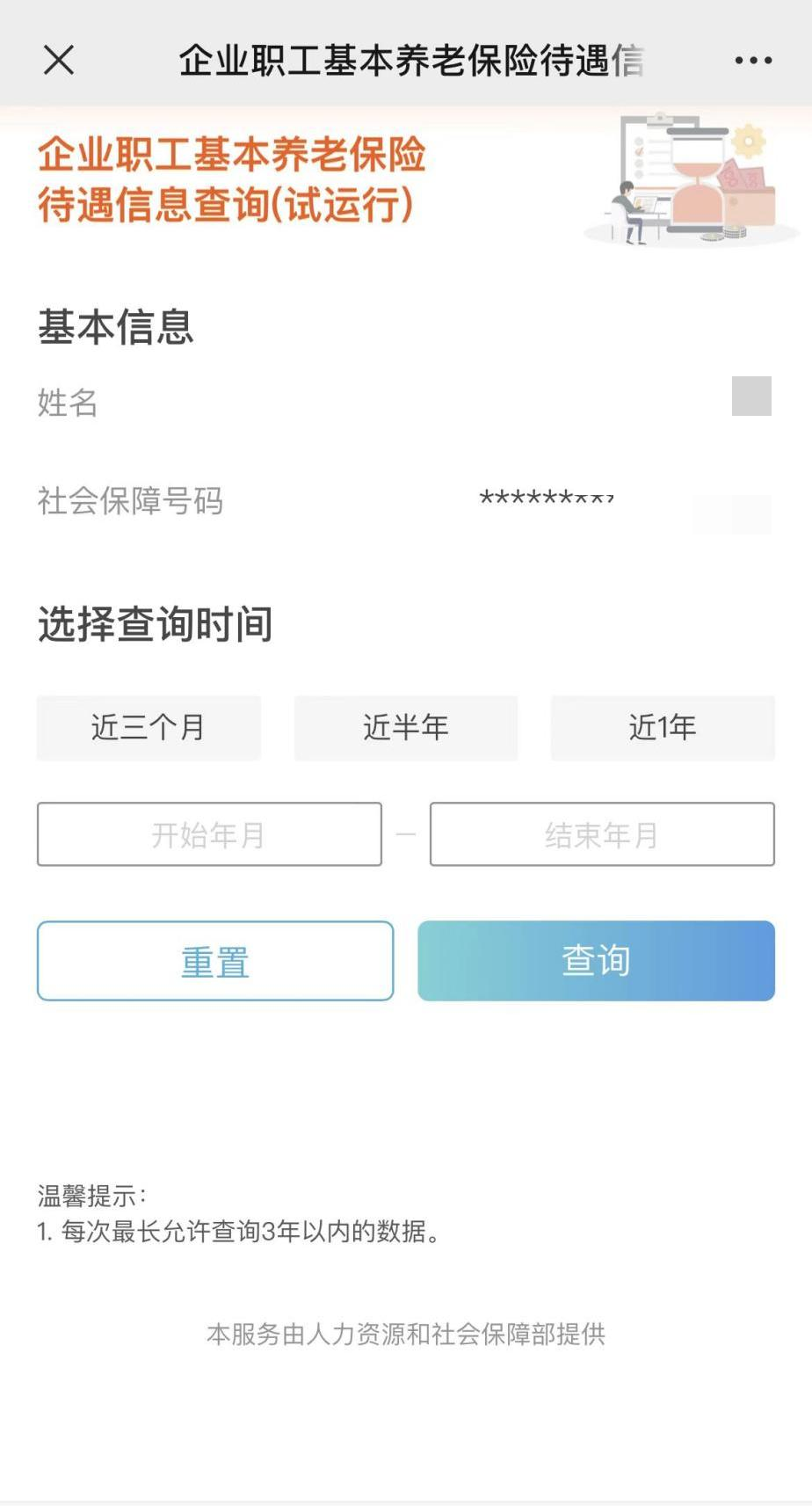
Task: Submit with the 查询 button
Action: point(596,961)
